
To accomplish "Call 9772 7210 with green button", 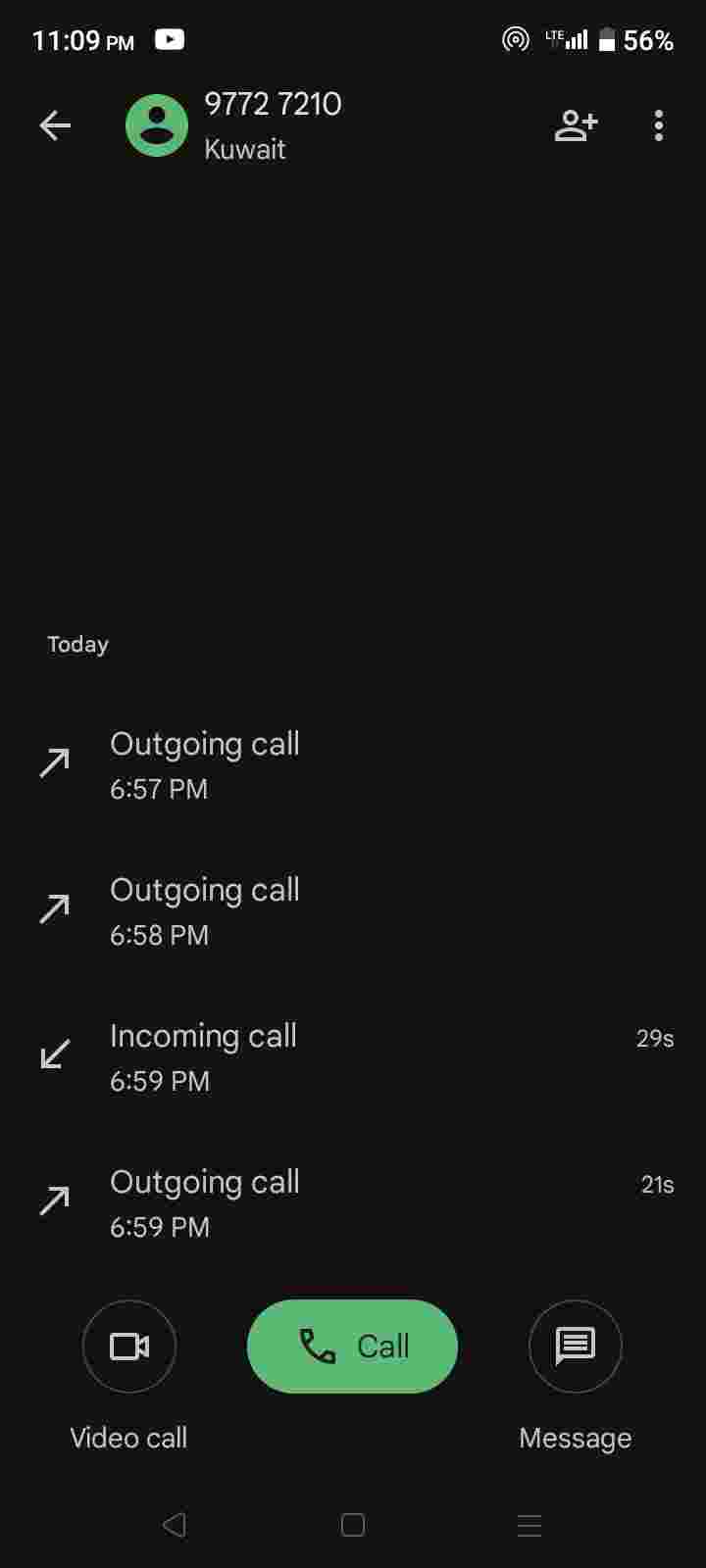I will pos(352,1347).
